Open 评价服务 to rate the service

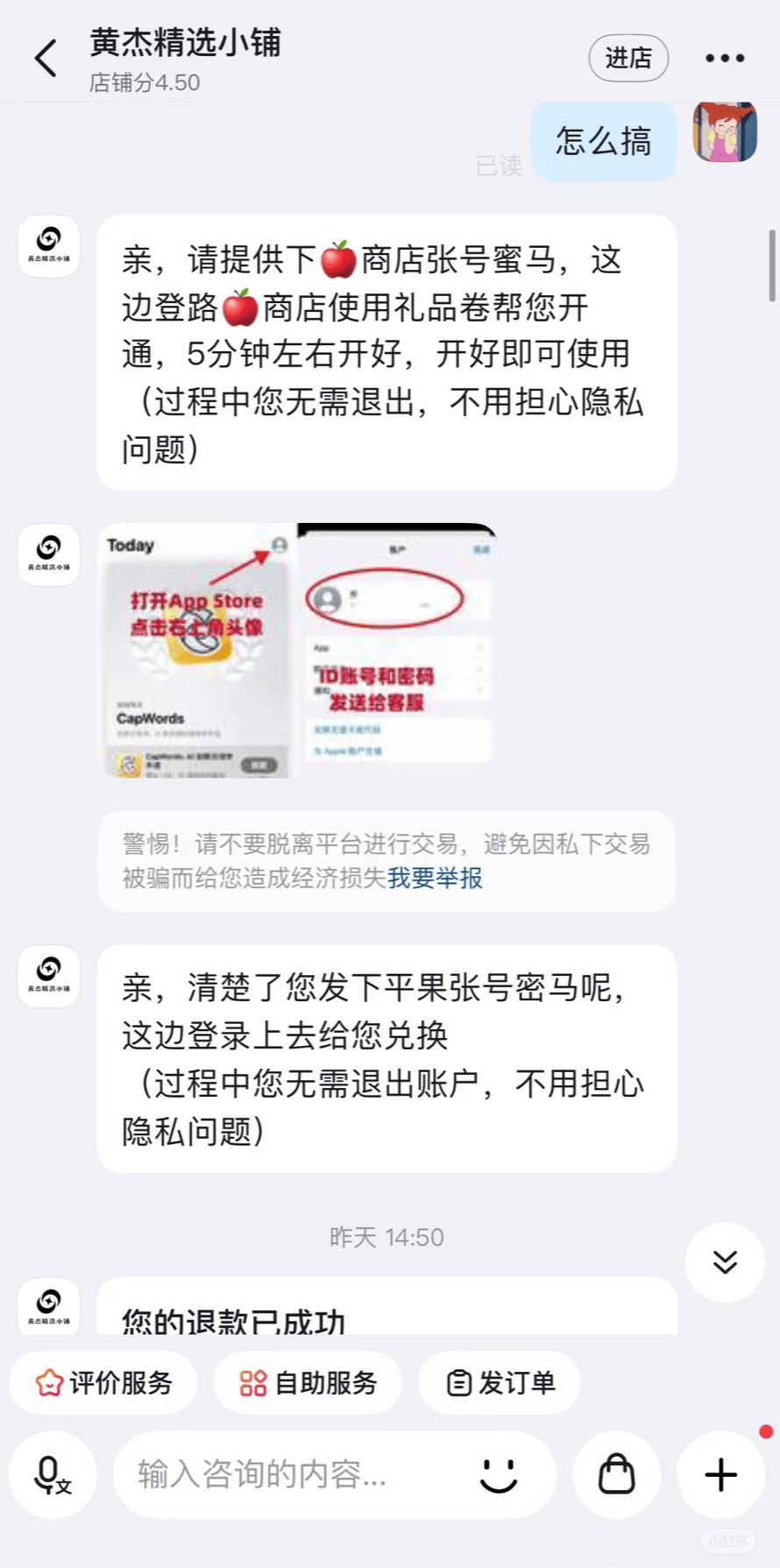pos(103,1382)
